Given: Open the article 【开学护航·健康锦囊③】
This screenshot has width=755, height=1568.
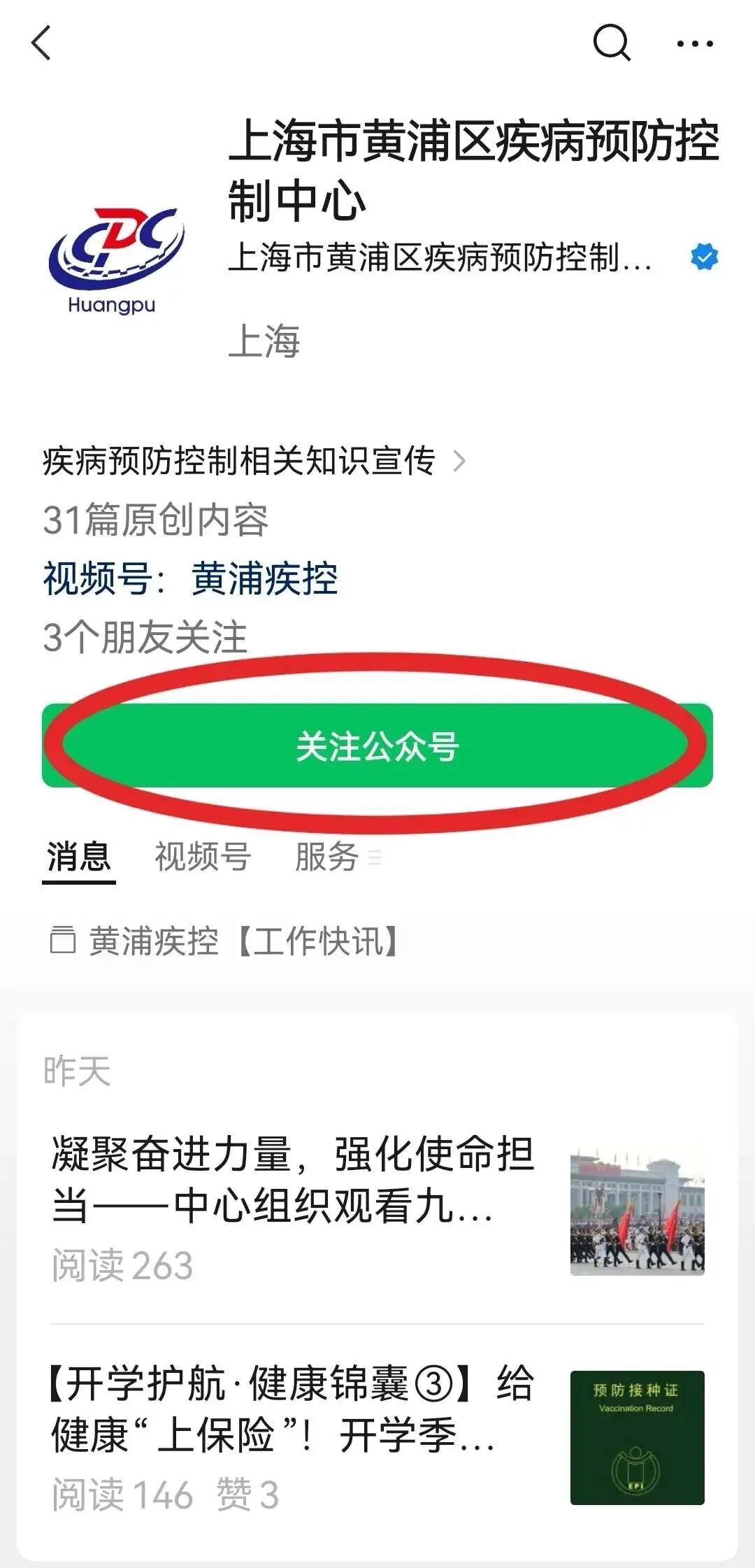Looking at the screenshot, I should [x=294, y=1409].
